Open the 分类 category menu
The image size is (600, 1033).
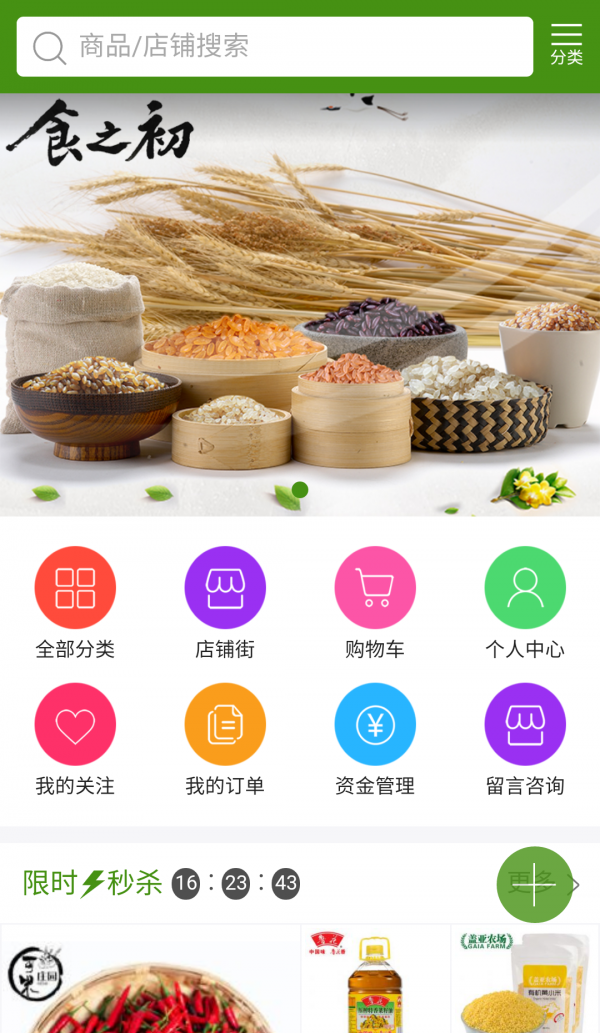pyautogui.click(x=566, y=45)
